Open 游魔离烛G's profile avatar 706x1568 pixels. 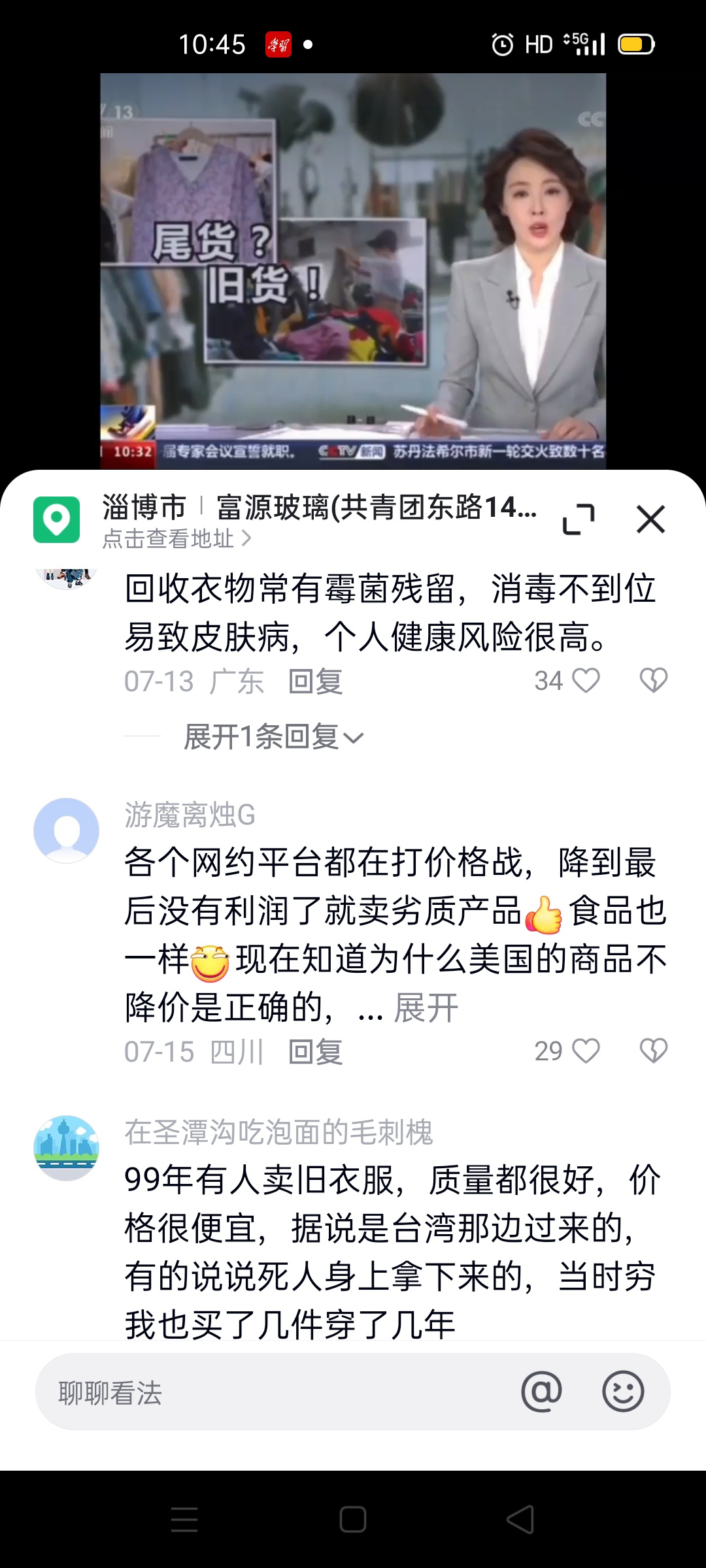66,830
